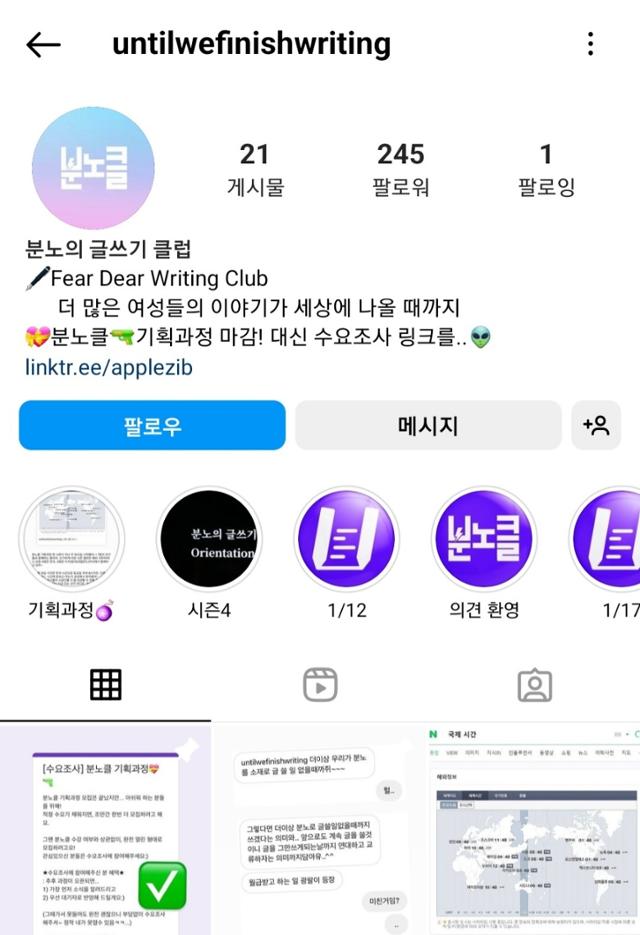This screenshot has height=935, width=640.
Task: View the 245 팔로워 list
Action: pyautogui.click(x=400, y=168)
